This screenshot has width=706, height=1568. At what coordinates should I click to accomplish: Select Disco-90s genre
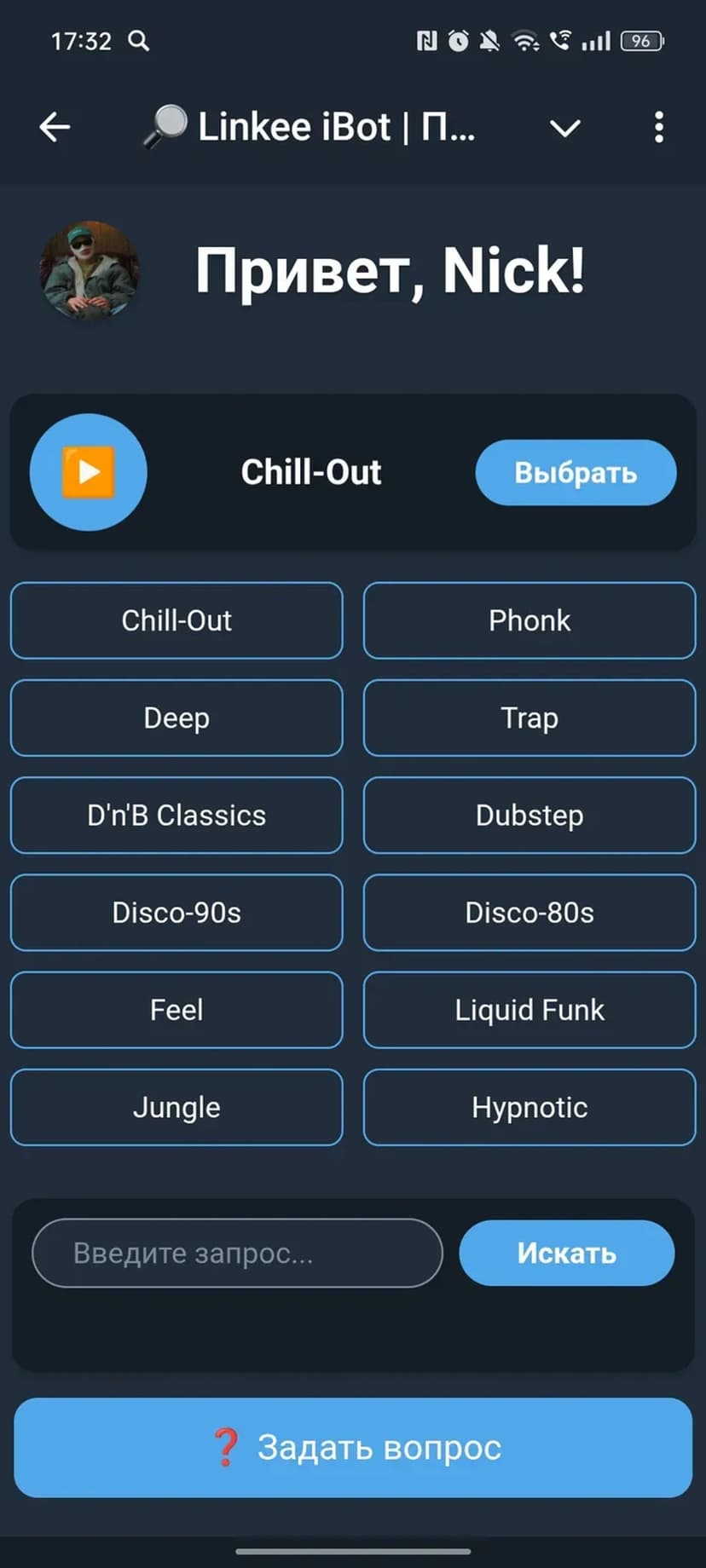(x=176, y=913)
